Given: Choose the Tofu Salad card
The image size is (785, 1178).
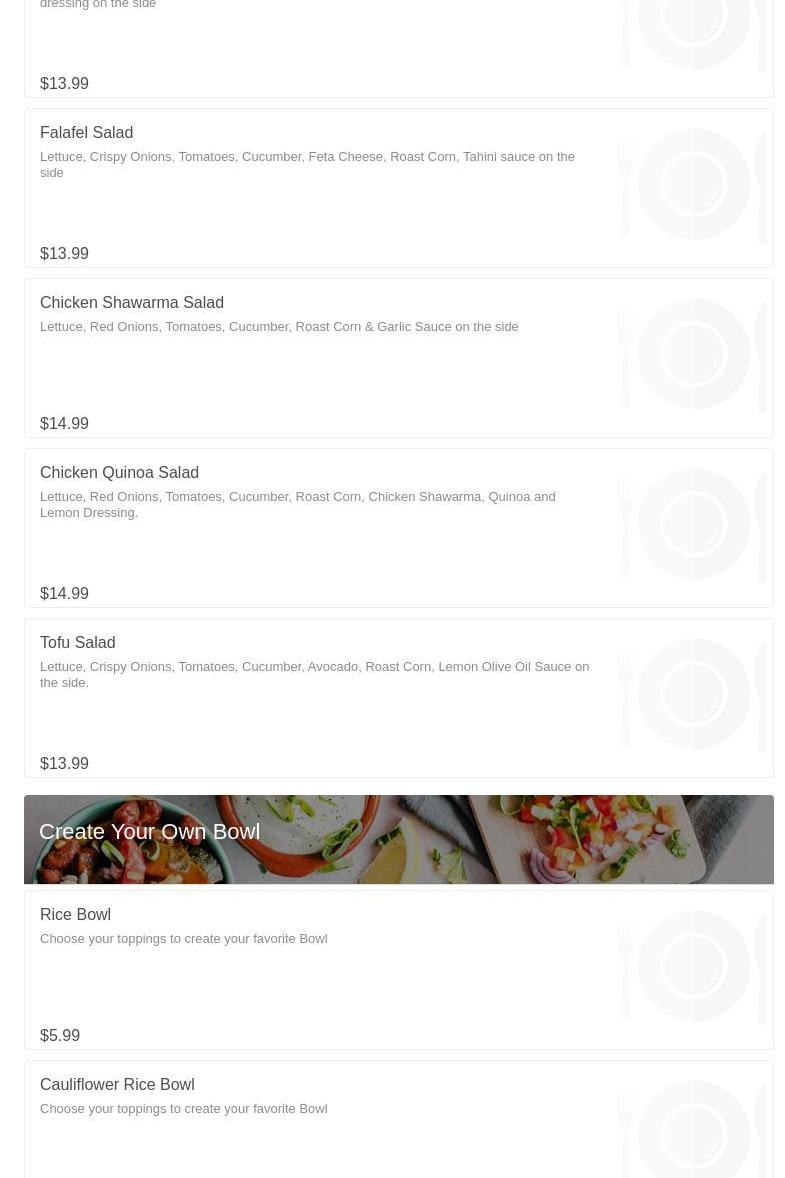Looking at the screenshot, I should [78, 643].
